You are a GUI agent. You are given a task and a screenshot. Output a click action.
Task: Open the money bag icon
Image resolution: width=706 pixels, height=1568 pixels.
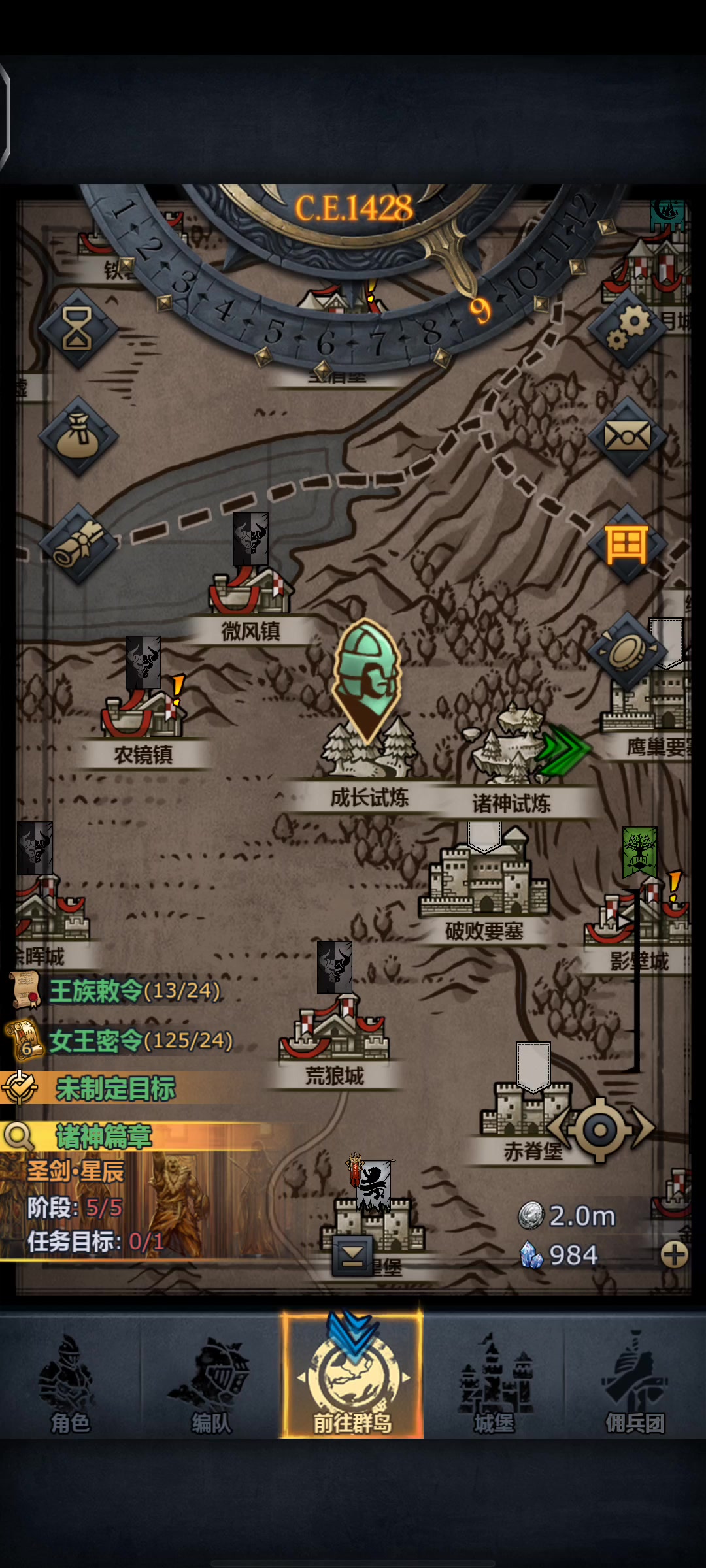coord(78,436)
